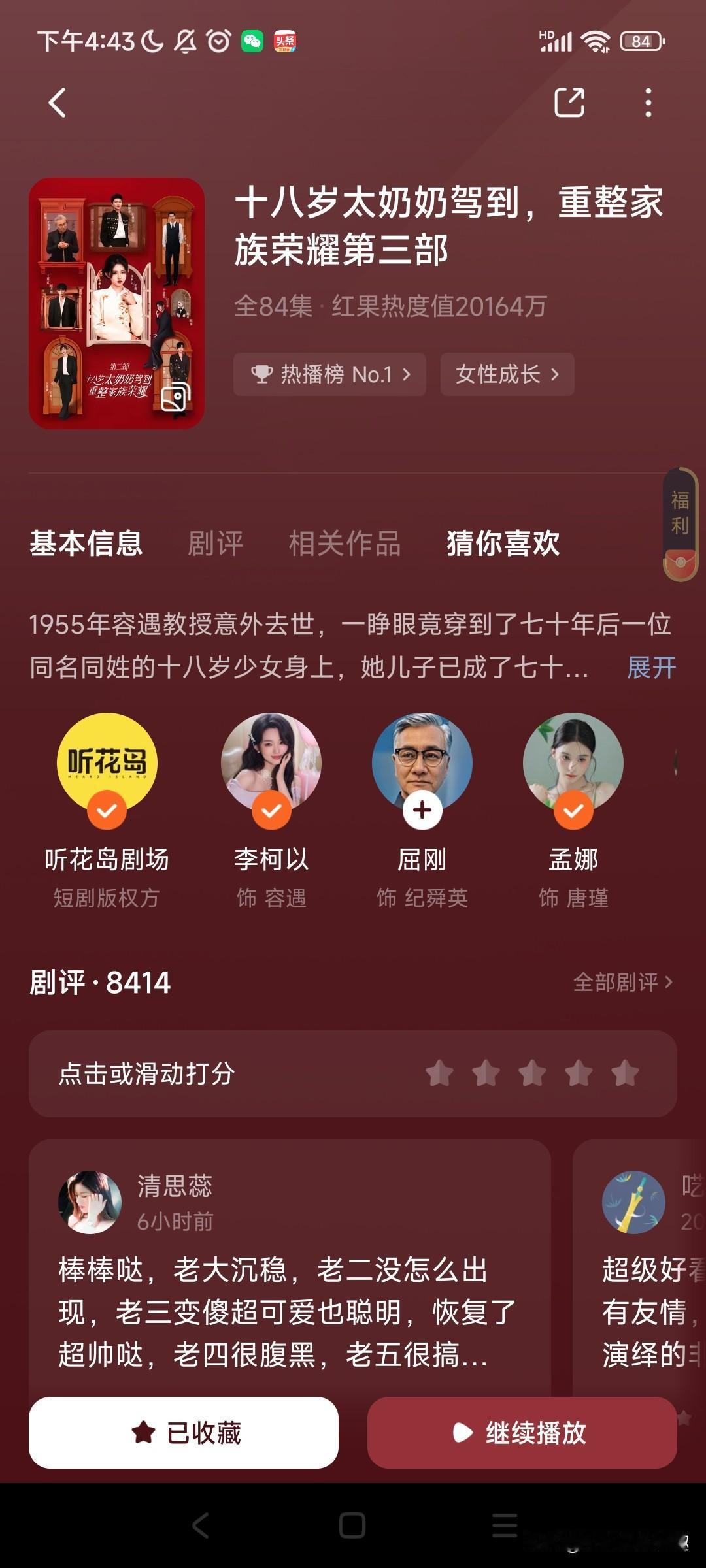The width and height of the screenshot is (706, 1568).
Task: Tap the back arrow at top left
Action: pos(58,103)
